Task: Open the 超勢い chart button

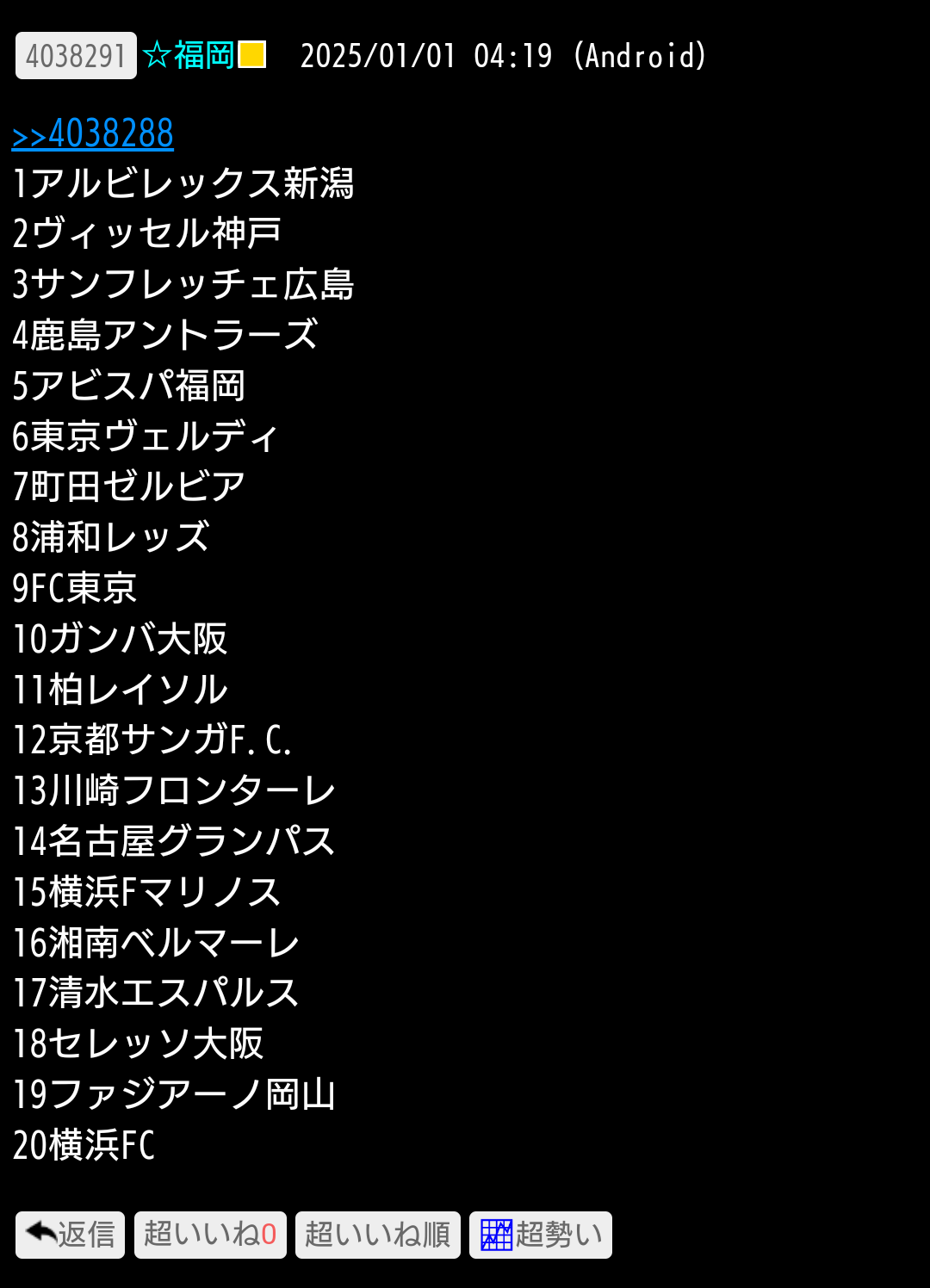Action: 540,1235
